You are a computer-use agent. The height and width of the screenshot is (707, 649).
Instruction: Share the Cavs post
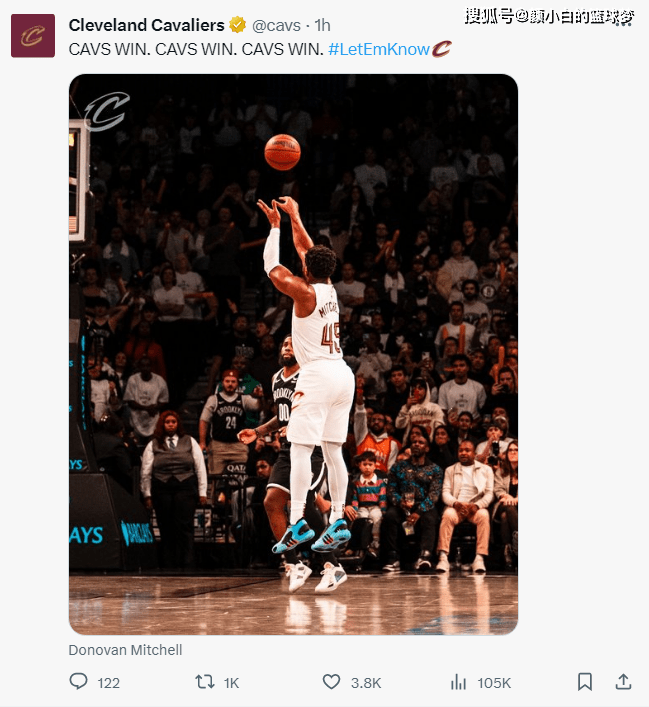[x=623, y=682]
